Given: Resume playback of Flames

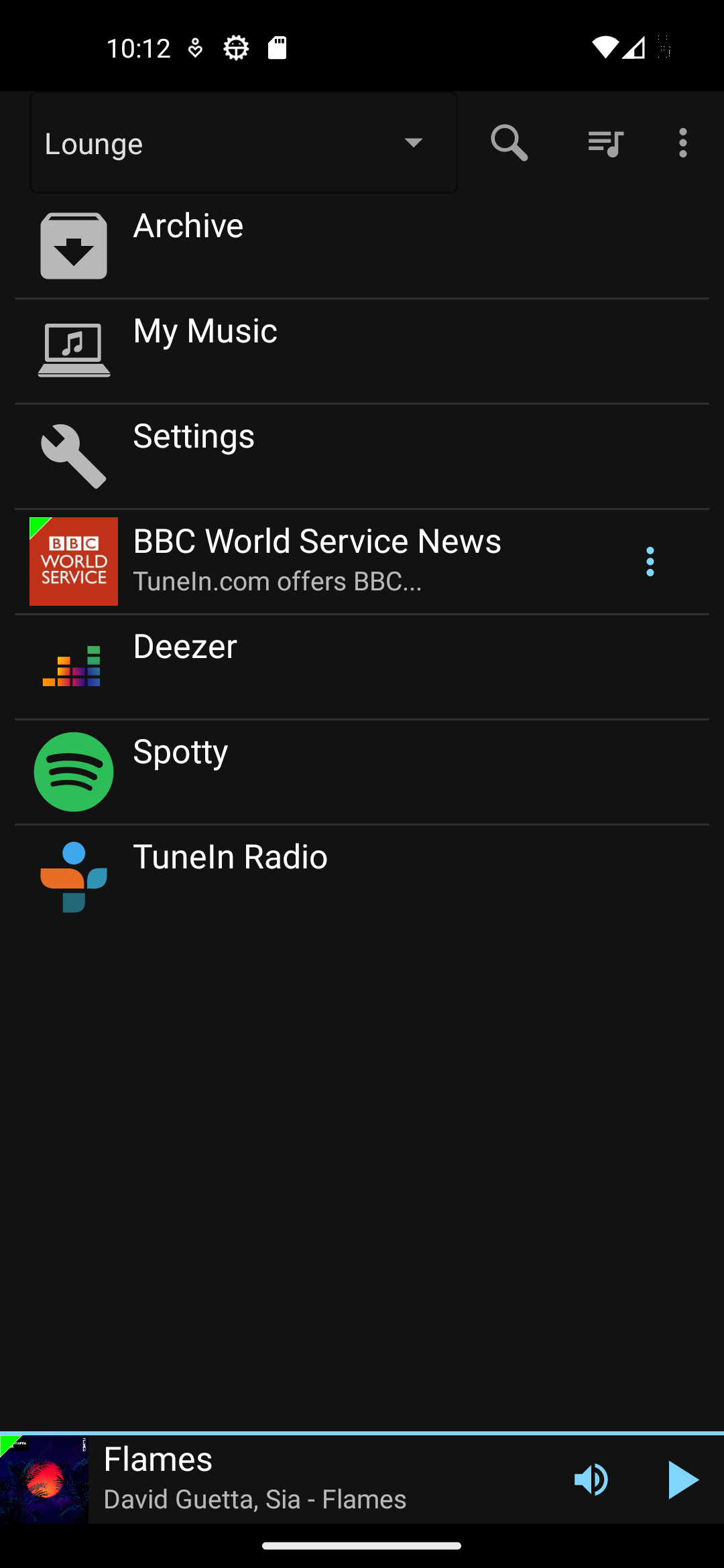Looking at the screenshot, I should click(682, 1480).
